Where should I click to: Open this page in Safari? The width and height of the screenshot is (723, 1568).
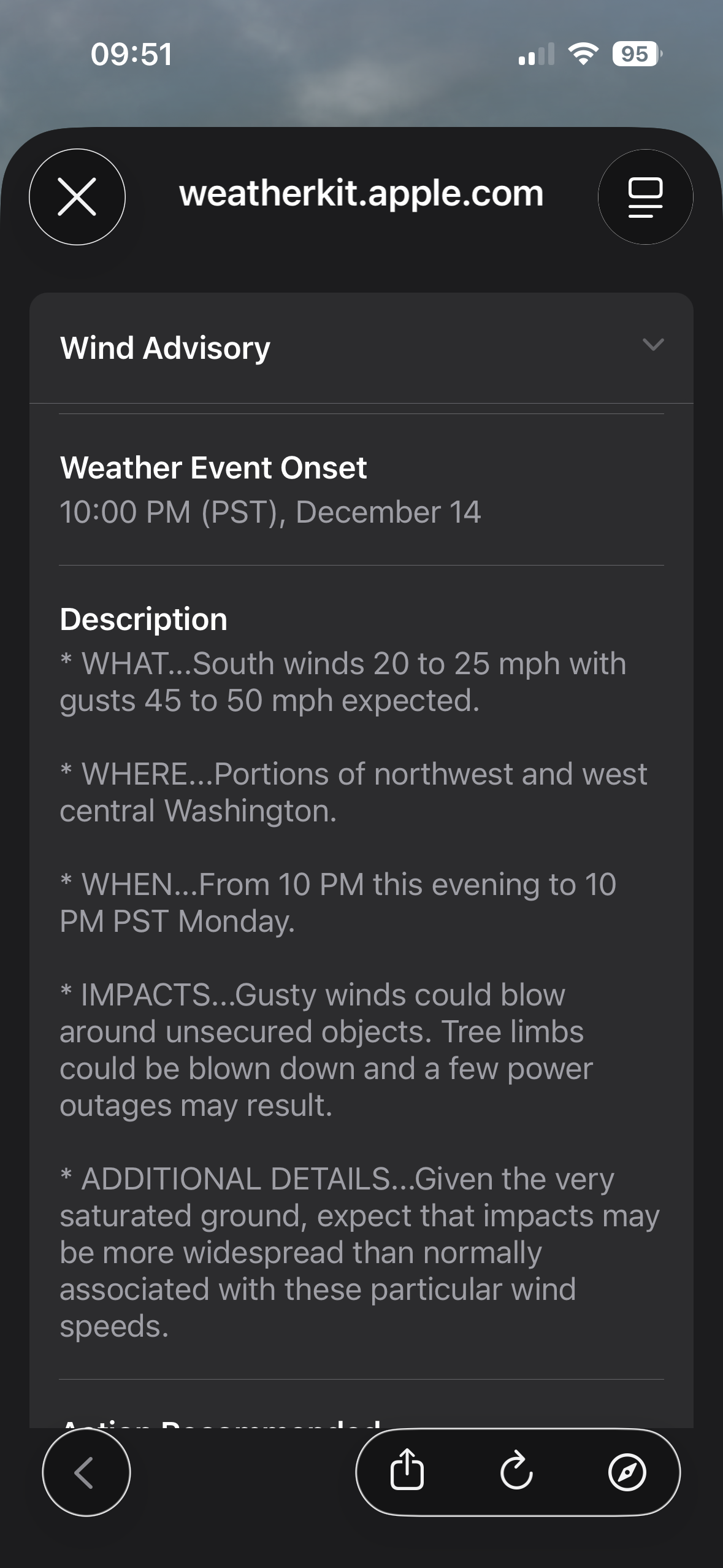click(x=627, y=1471)
